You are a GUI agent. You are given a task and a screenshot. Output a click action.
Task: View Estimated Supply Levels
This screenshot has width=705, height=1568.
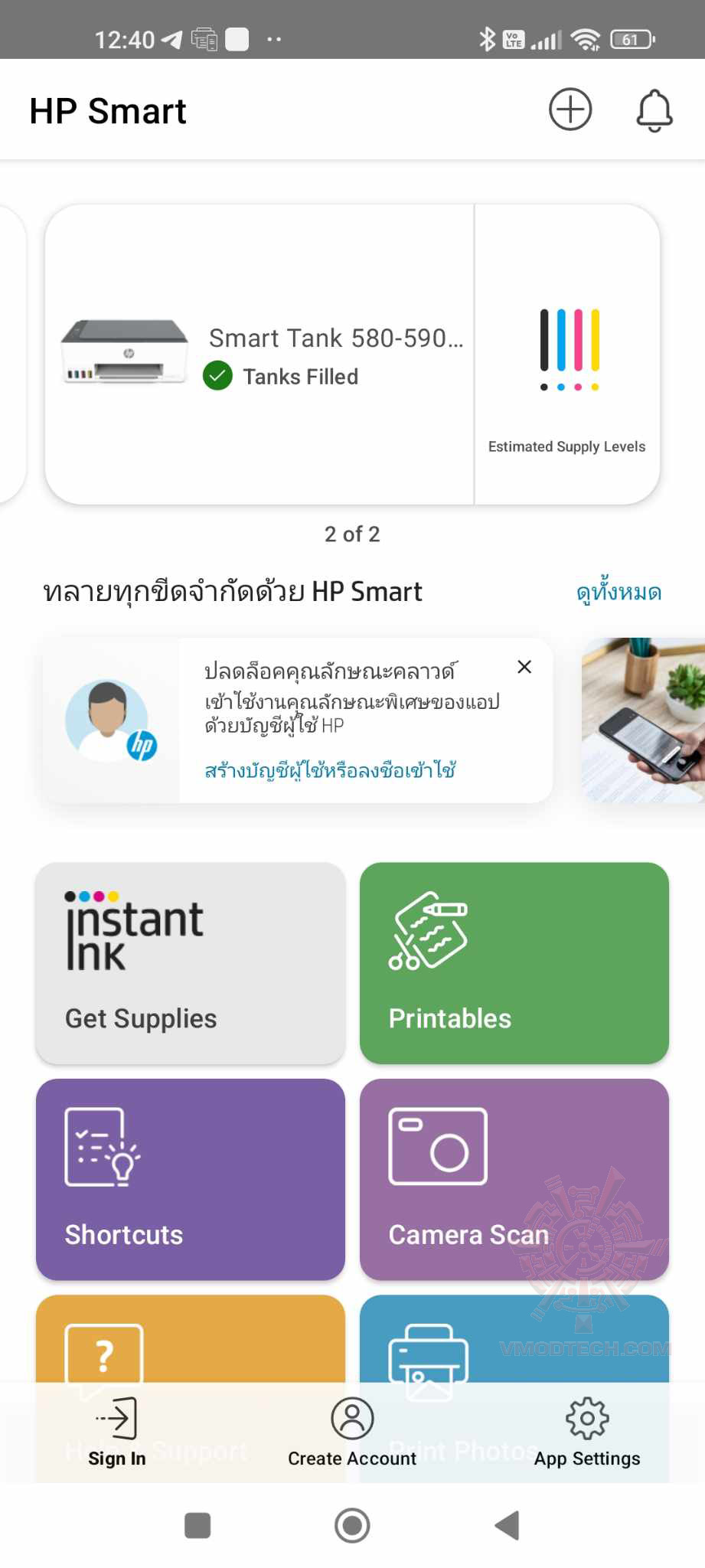click(x=567, y=354)
